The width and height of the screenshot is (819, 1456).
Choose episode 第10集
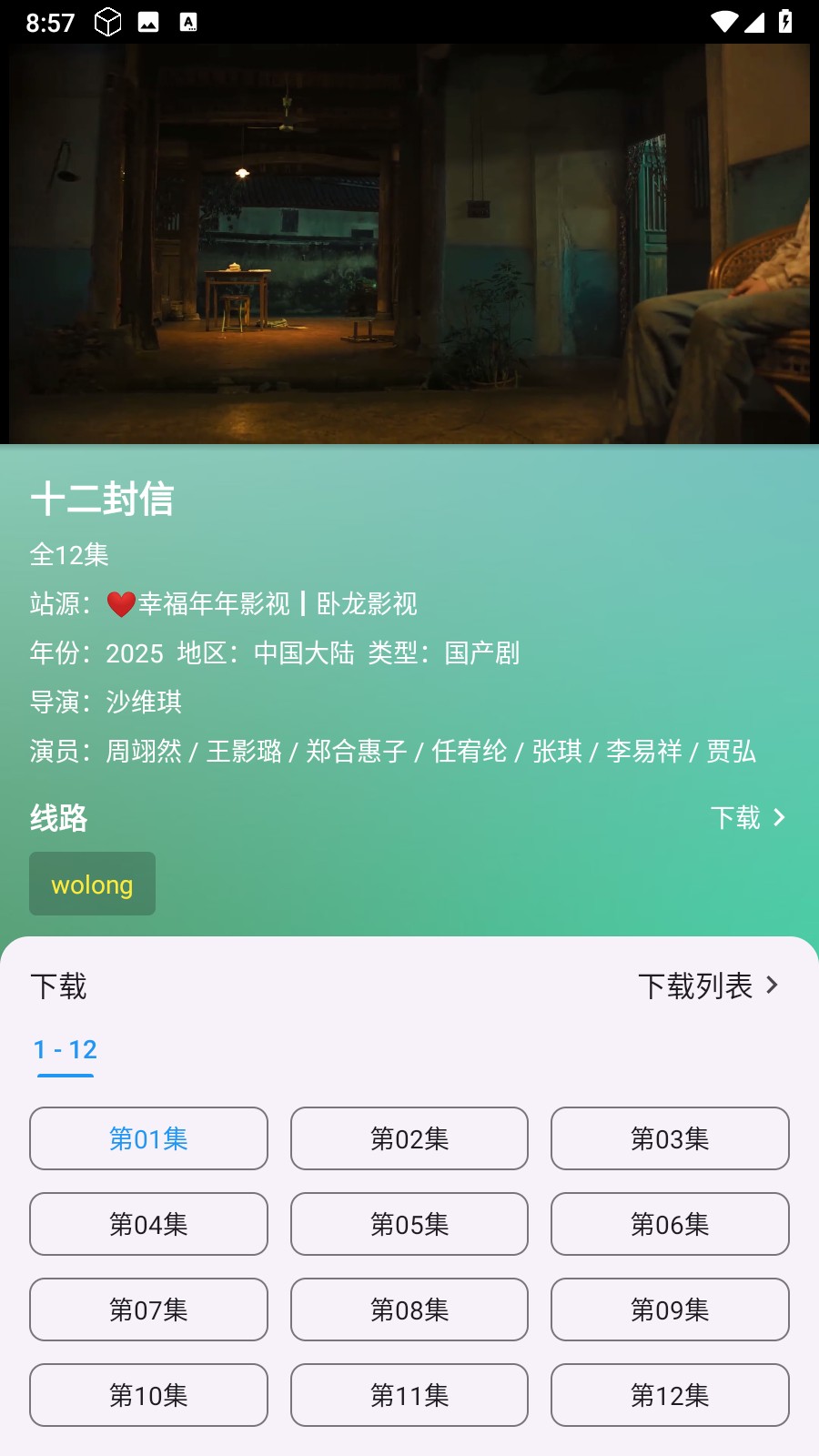(148, 1395)
